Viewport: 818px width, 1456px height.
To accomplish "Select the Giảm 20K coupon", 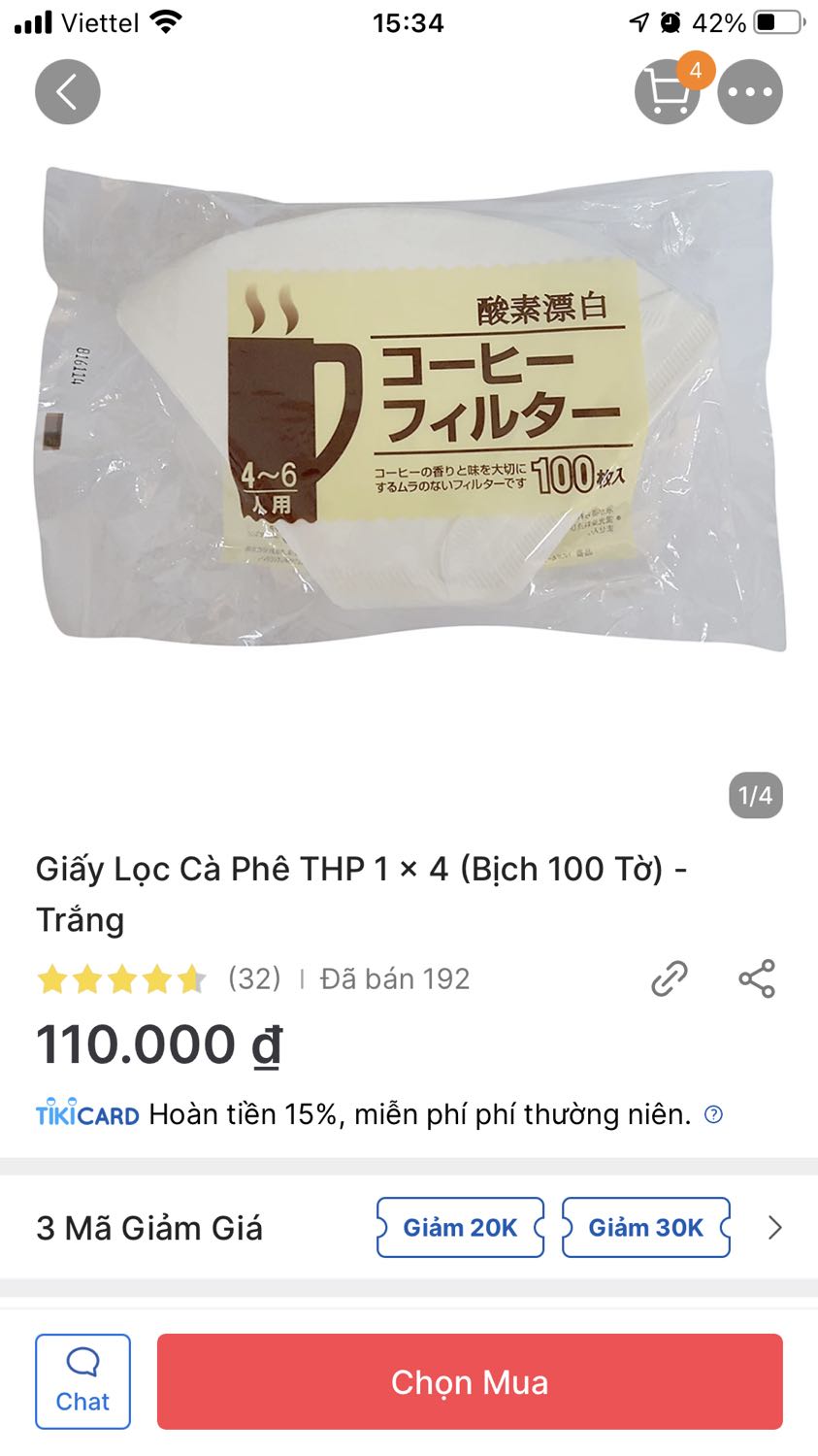I will pyautogui.click(x=460, y=1227).
